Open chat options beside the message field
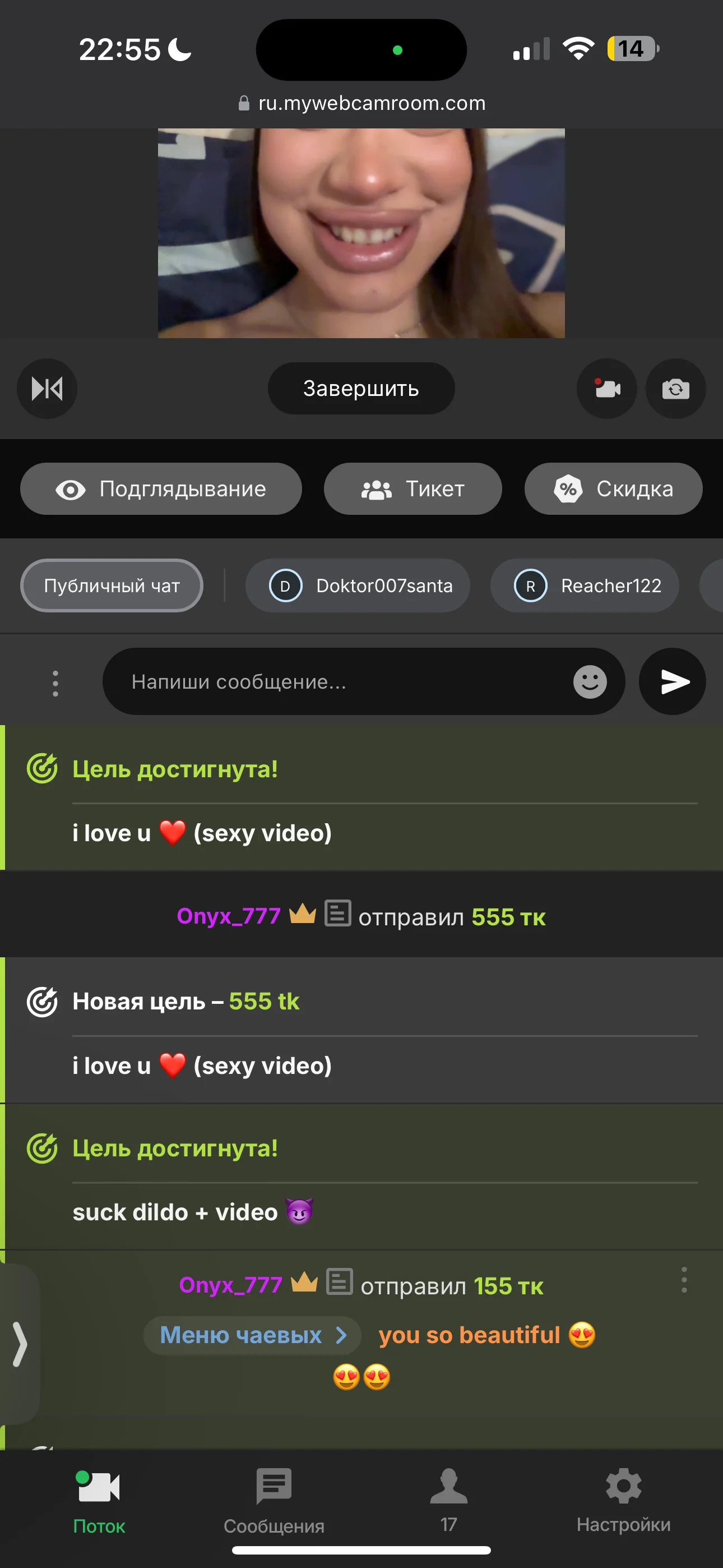 click(55, 683)
